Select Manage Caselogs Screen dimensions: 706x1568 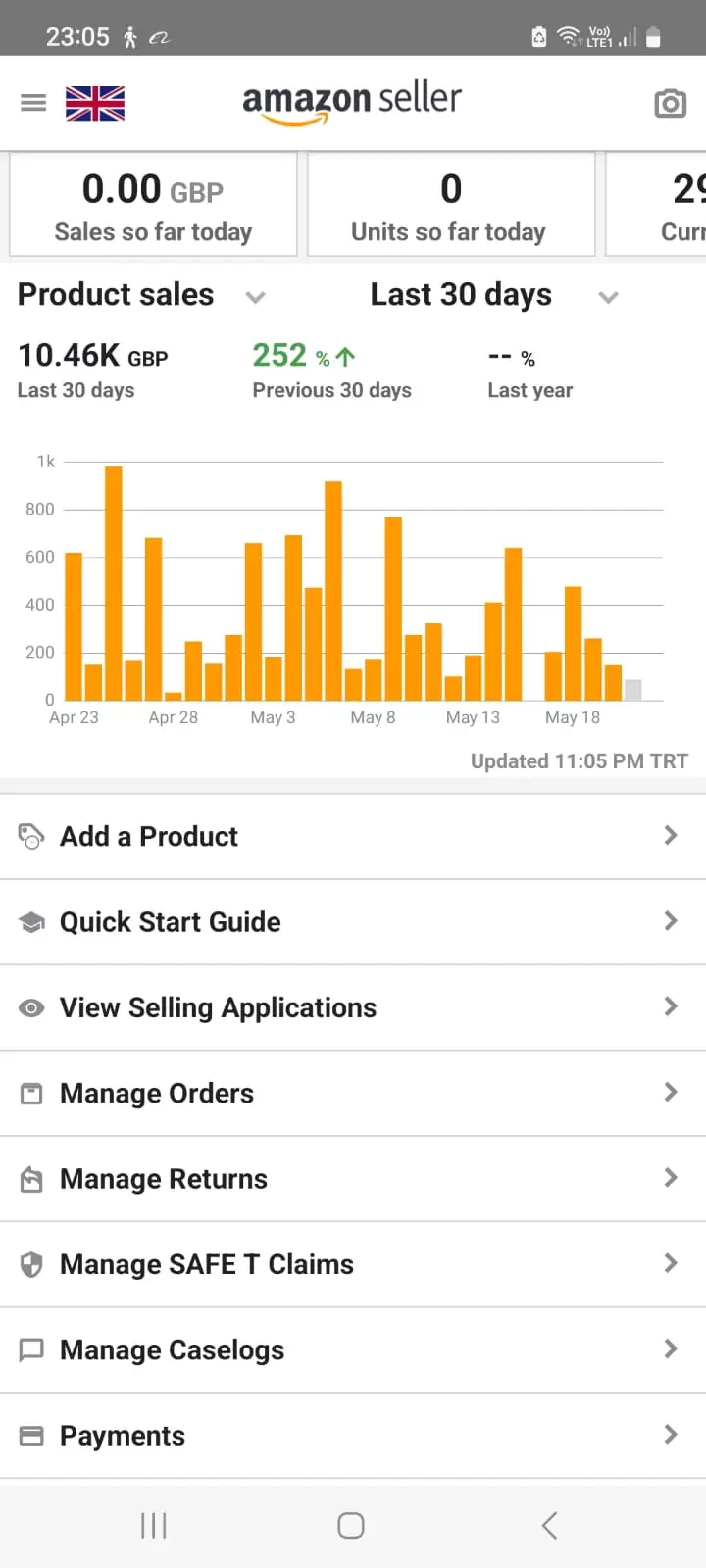point(353,1350)
